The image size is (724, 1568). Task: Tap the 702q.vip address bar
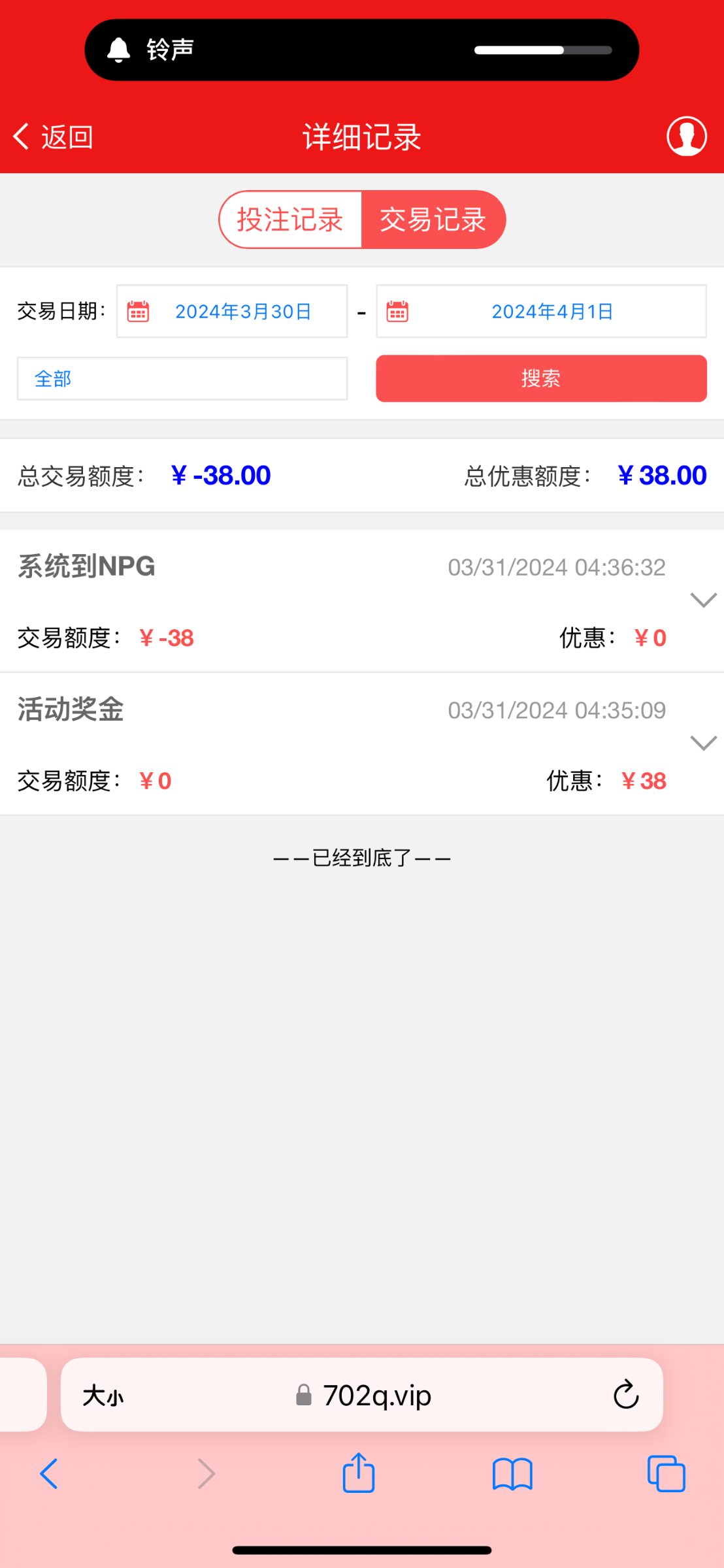(x=363, y=1396)
